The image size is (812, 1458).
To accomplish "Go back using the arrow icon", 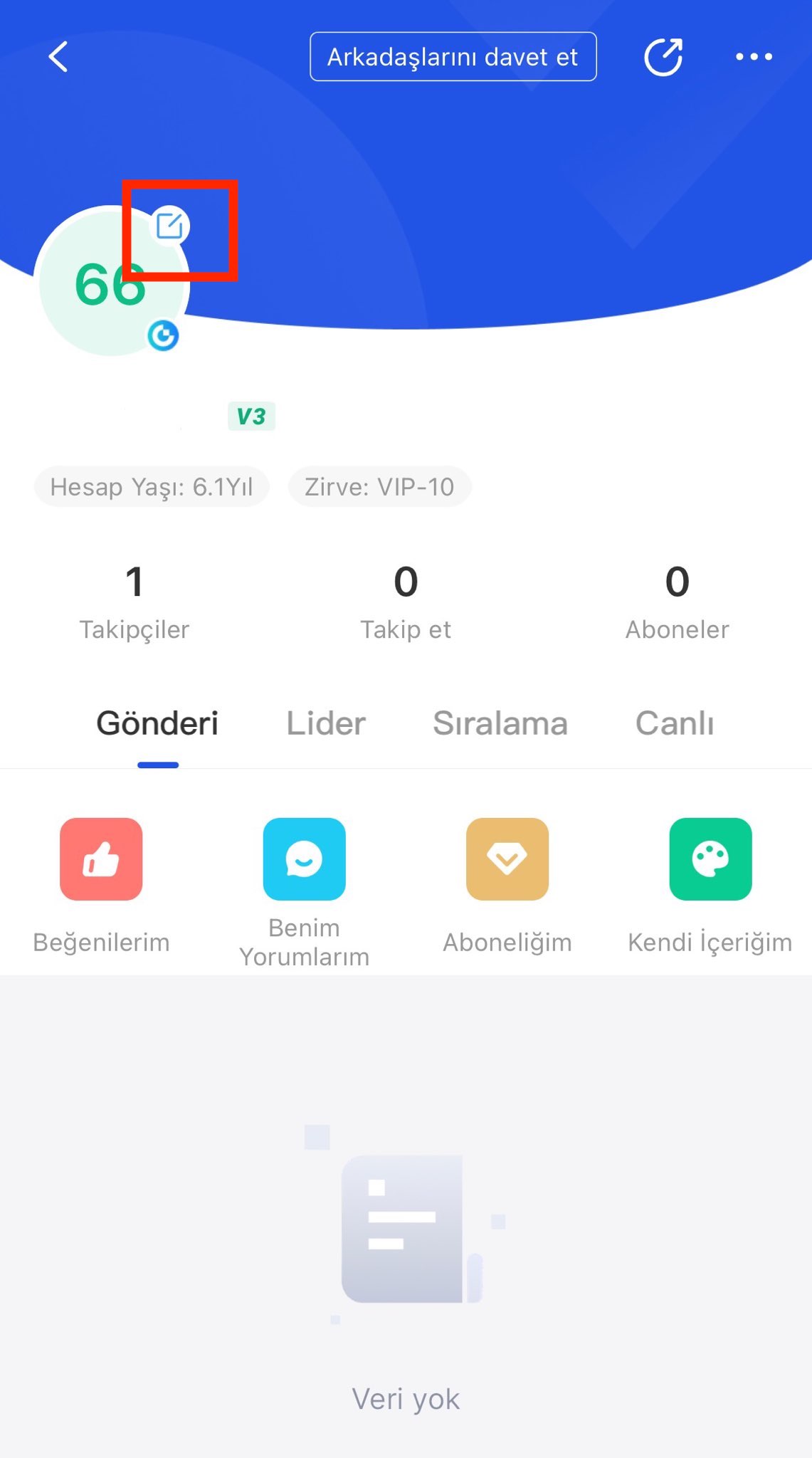I will pos(58,57).
